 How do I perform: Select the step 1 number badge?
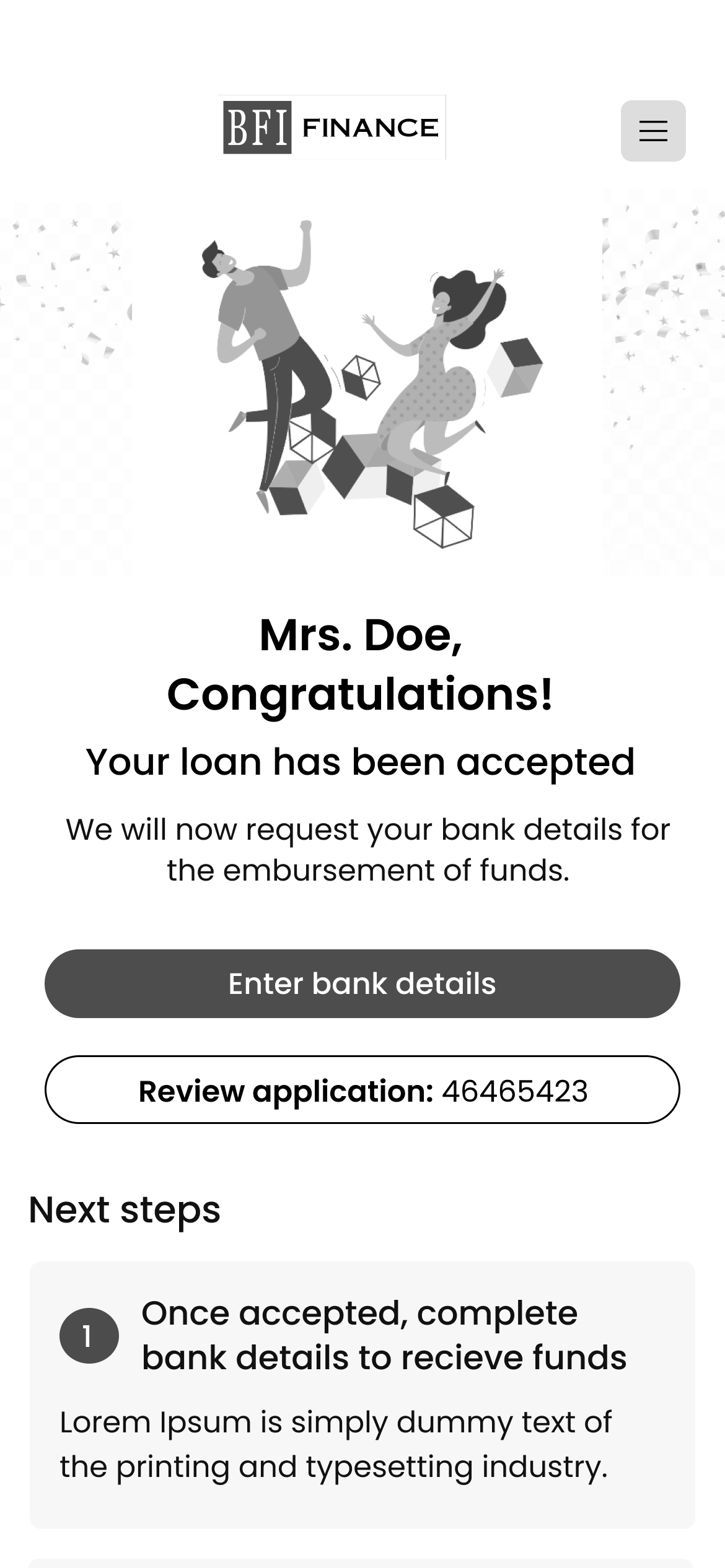point(89,1335)
